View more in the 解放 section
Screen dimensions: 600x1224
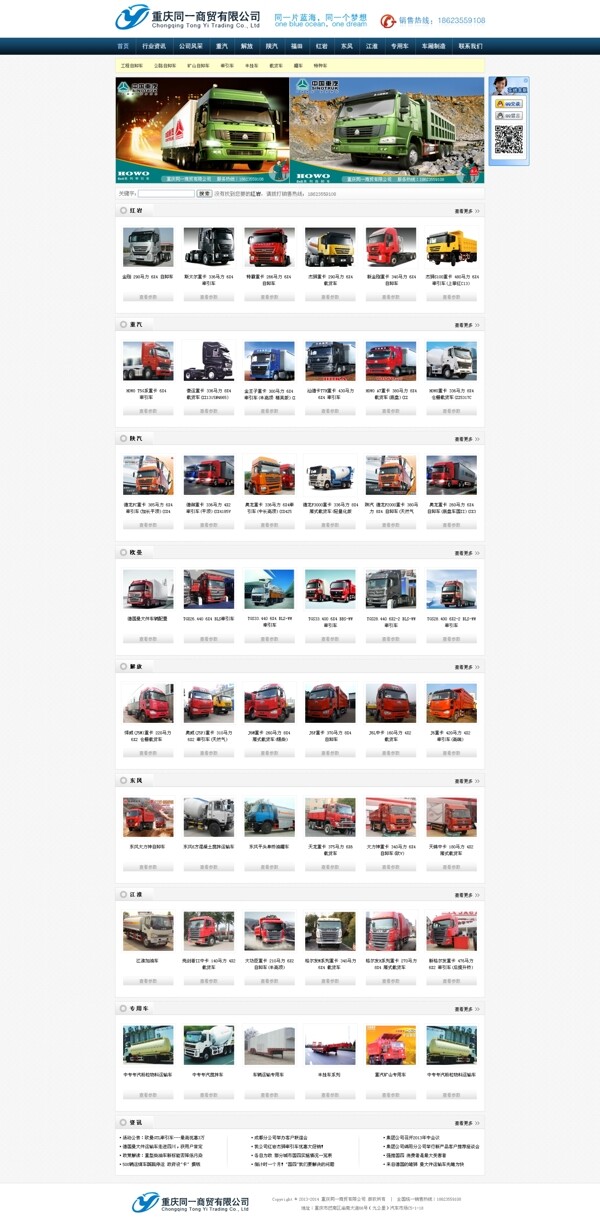pos(467,667)
